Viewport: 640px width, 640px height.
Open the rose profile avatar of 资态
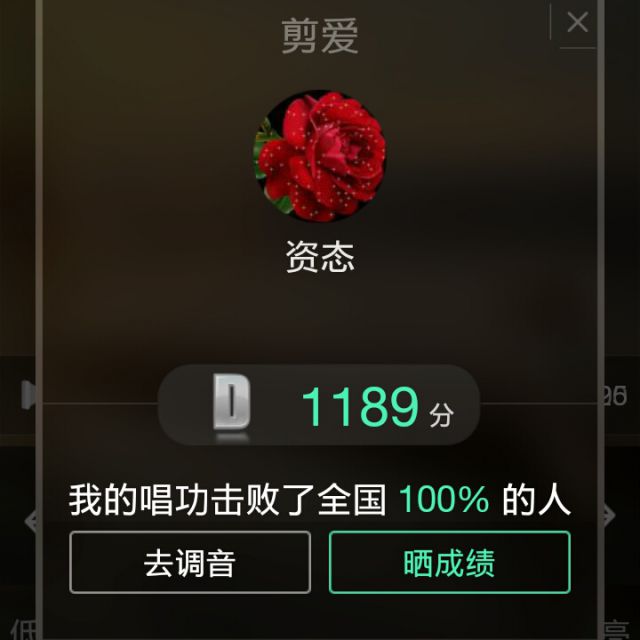(x=320, y=157)
